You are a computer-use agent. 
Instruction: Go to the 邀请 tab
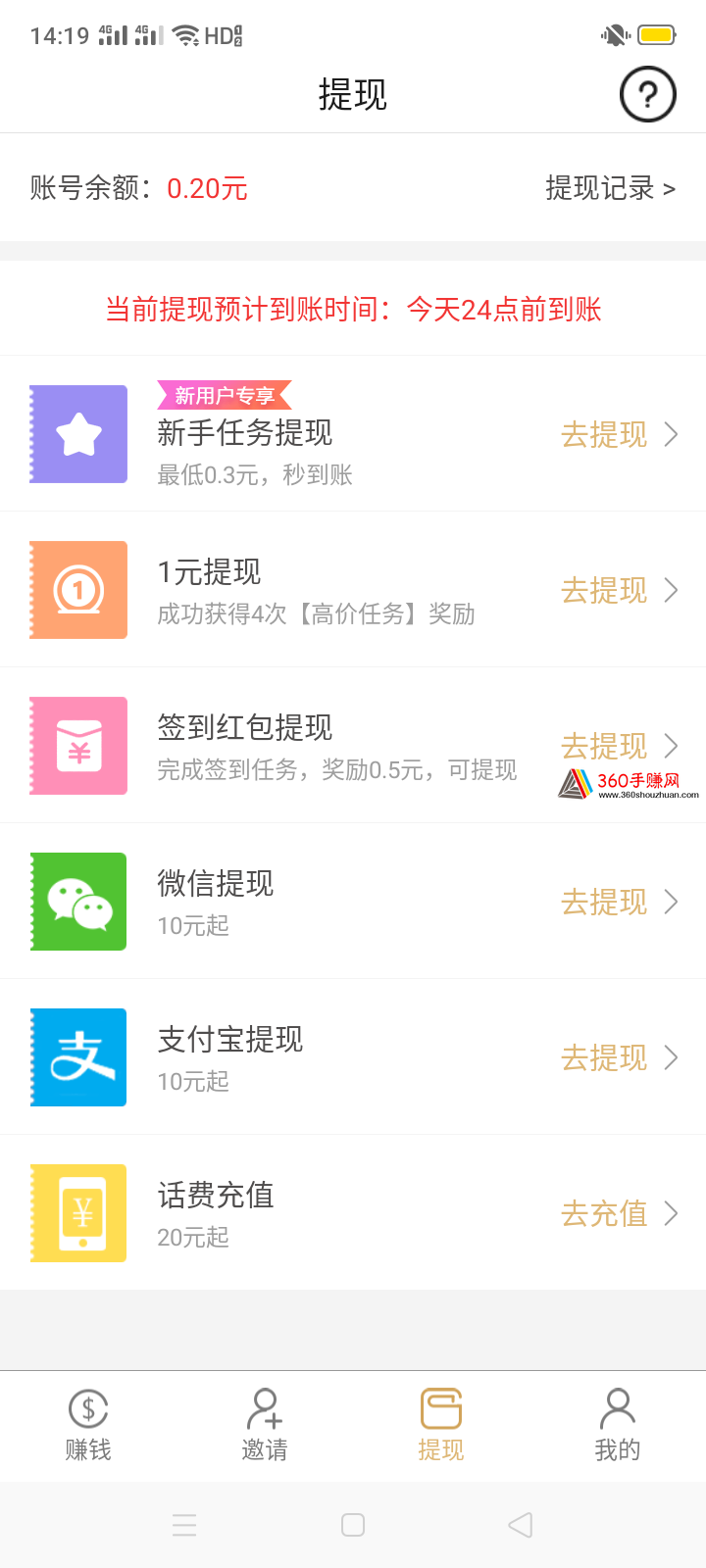point(265,1426)
